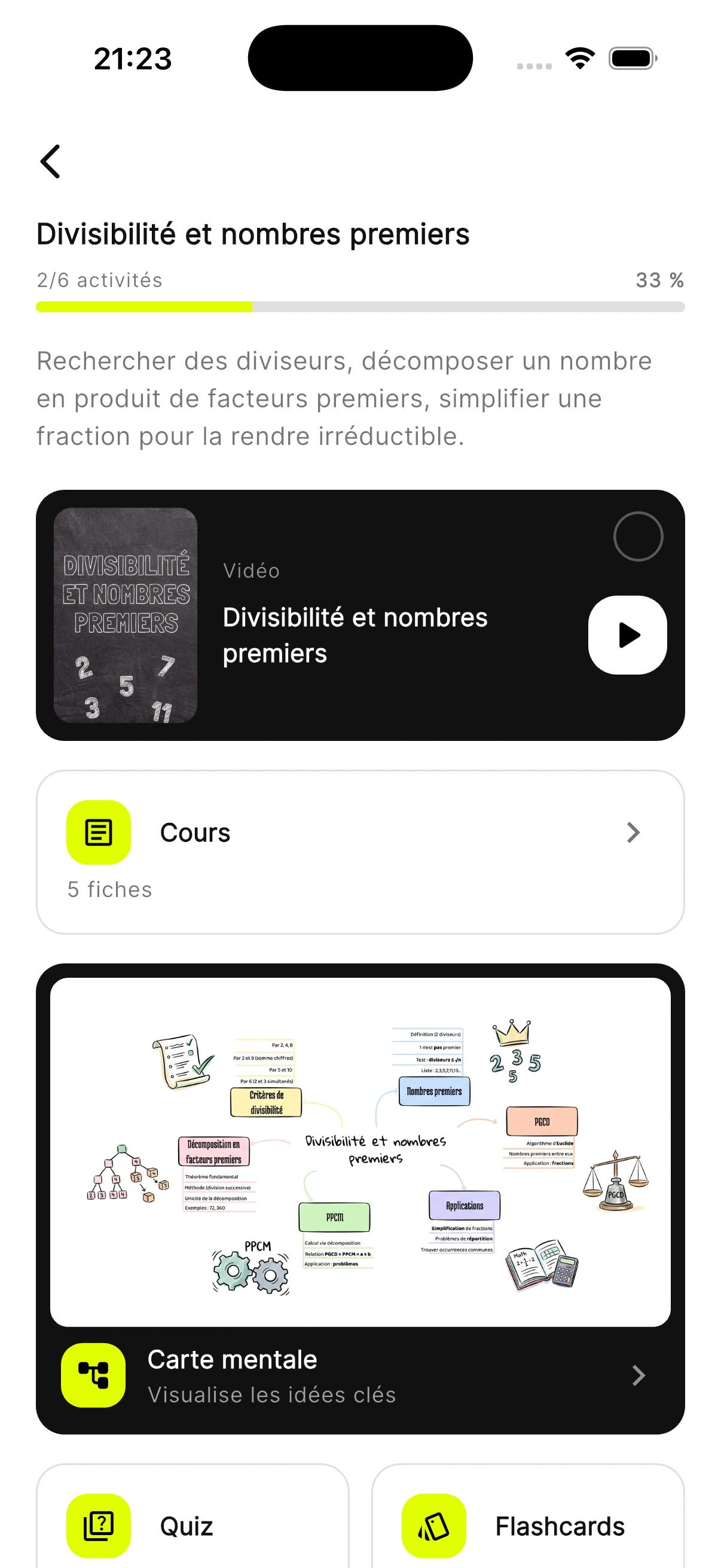
Task: Open Carte mentale details via chevron
Action: (639, 1375)
